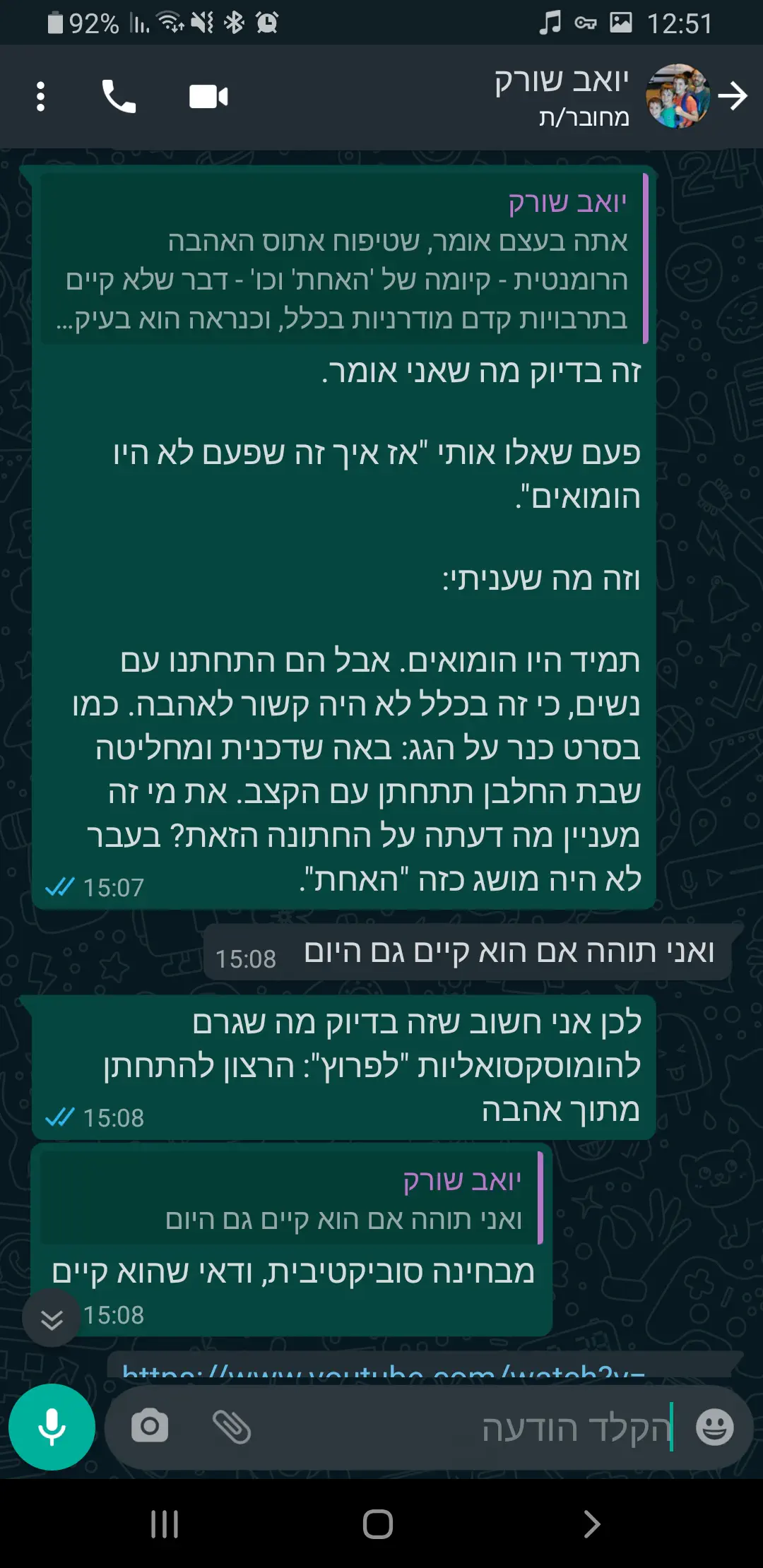
Task: Open the emoji picker
Action: click(x=714, y=1427)
